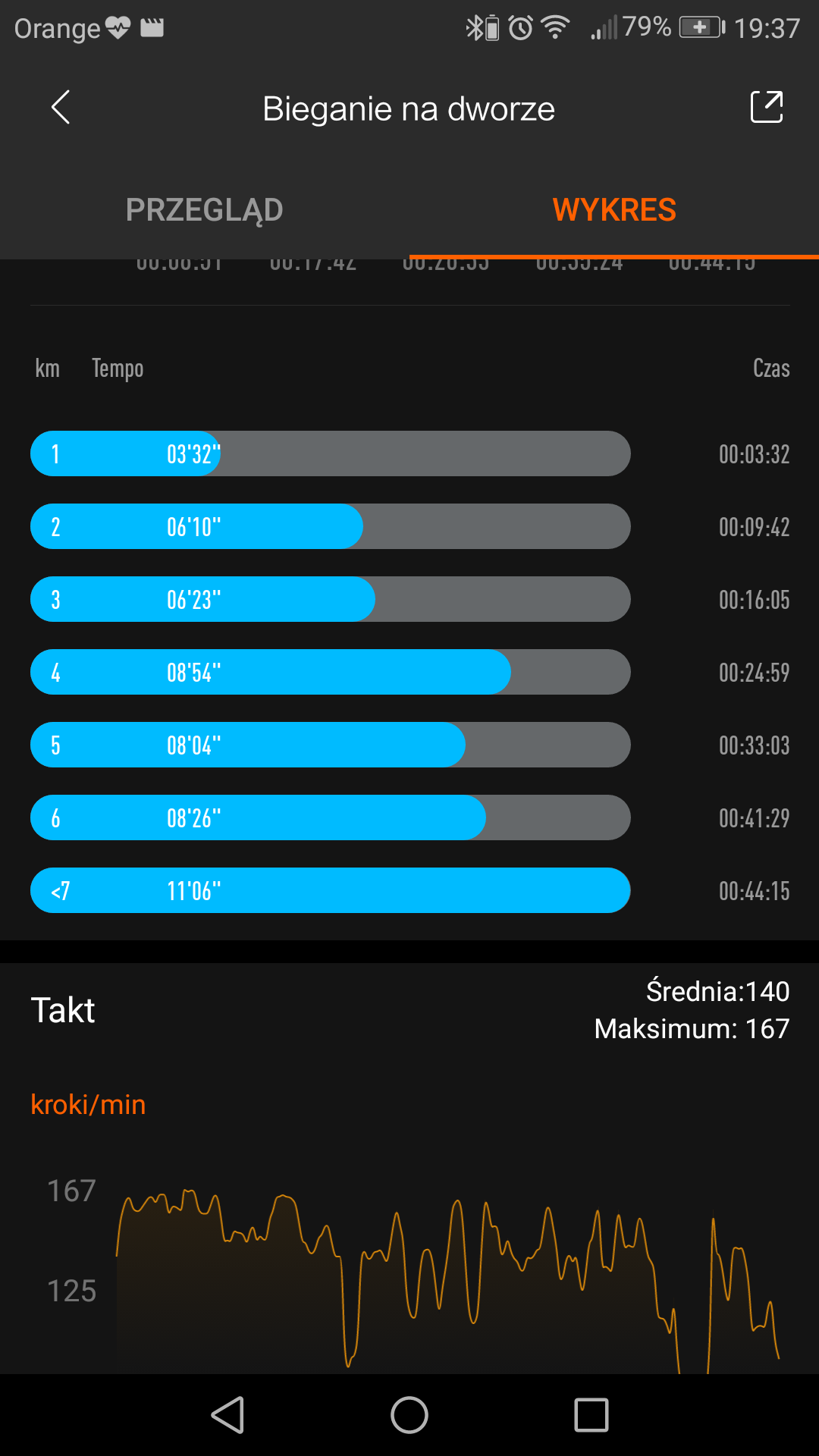This screenshot has width=819, height=1456.
Task: Open recent apps from the navigation bar
Action: (591, 1415)
